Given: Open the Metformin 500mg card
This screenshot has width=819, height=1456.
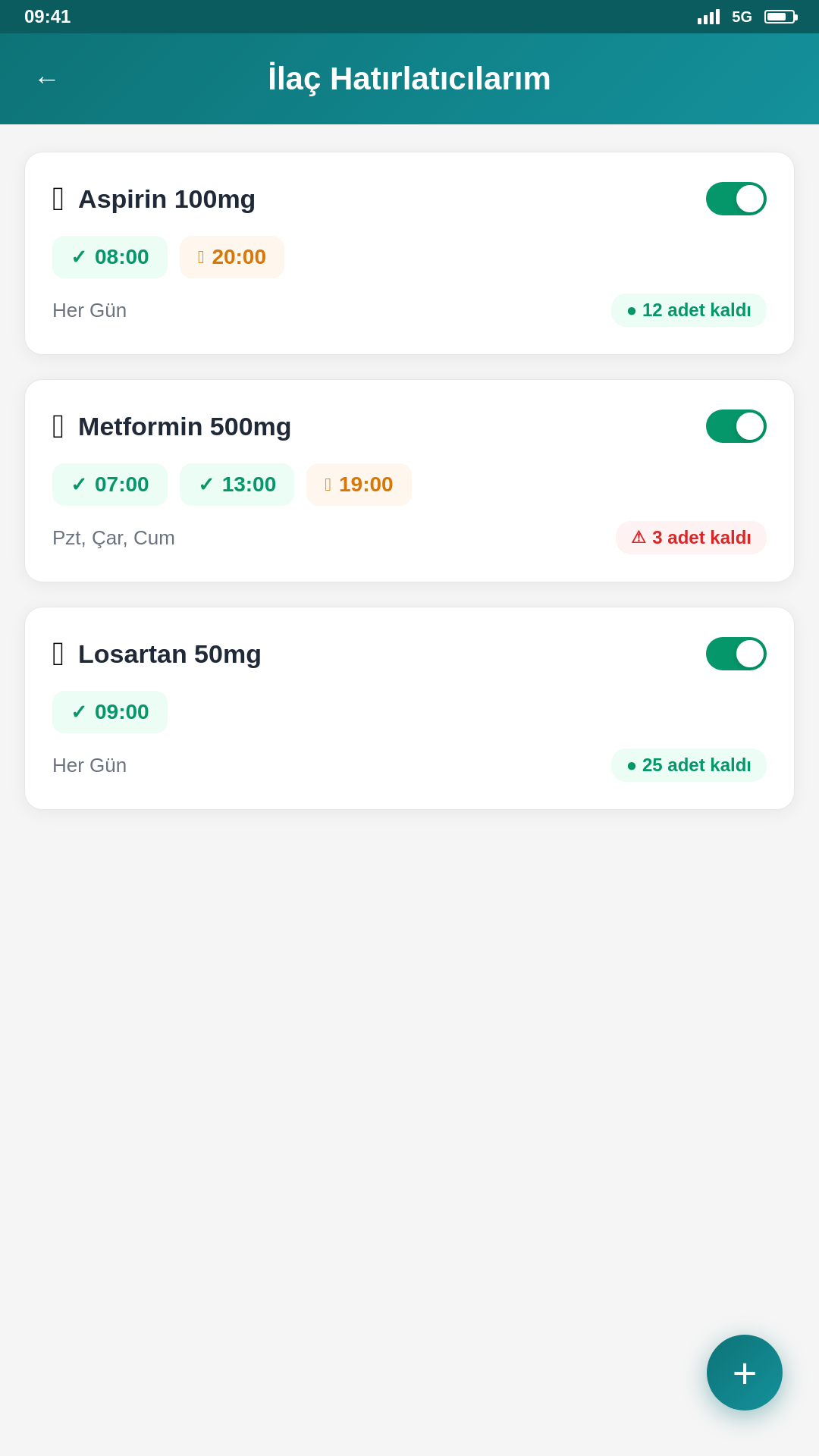Looking at the screenshot, I should point(409,427).
